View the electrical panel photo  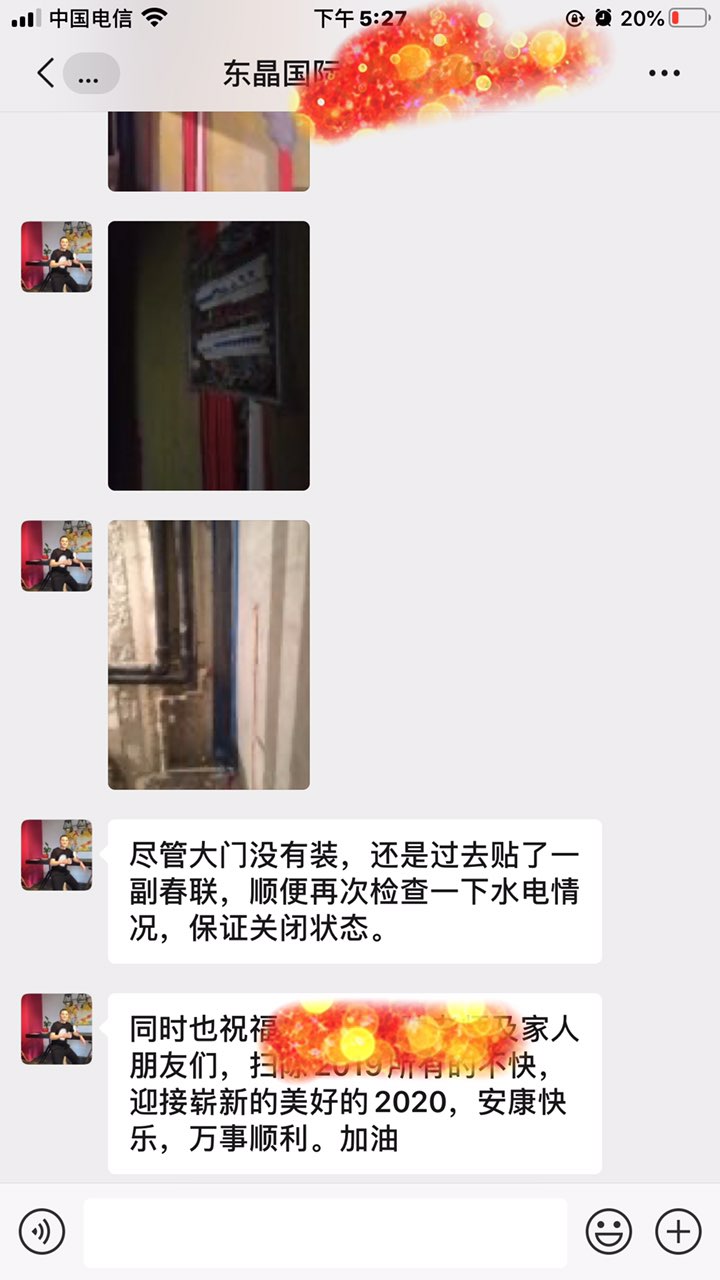[x=209, y=355]
